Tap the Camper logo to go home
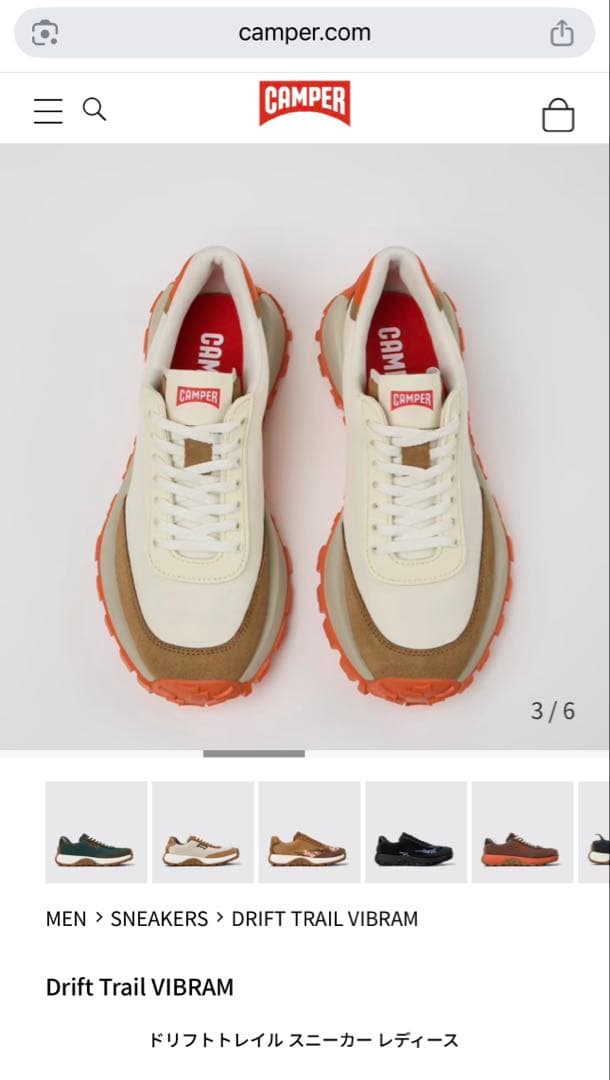 (304, 103)
